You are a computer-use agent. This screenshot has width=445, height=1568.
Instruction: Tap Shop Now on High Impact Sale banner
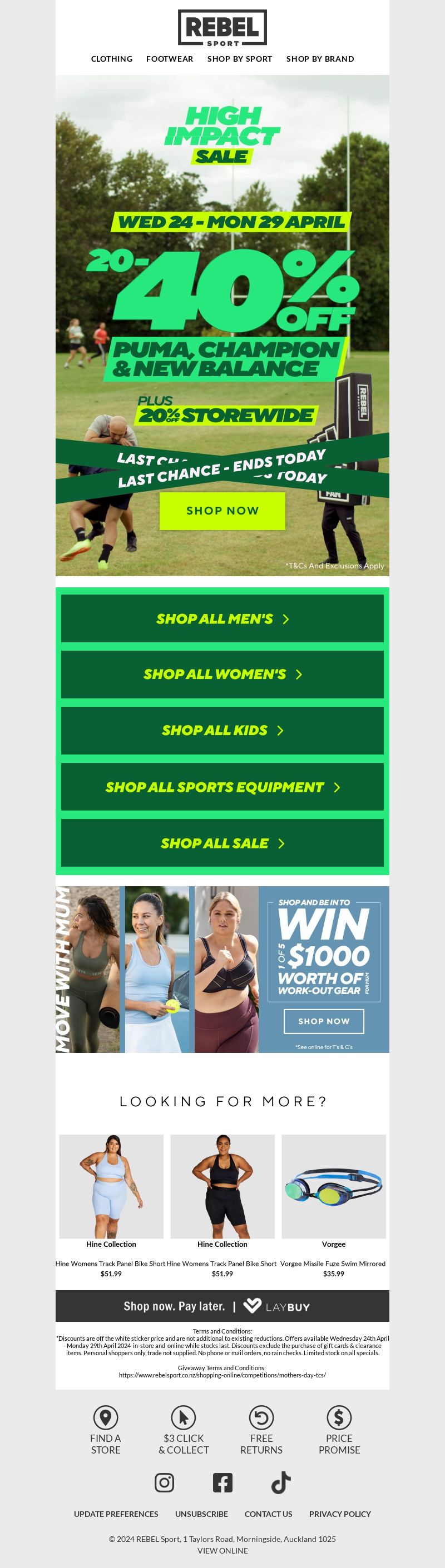[222, 511]
